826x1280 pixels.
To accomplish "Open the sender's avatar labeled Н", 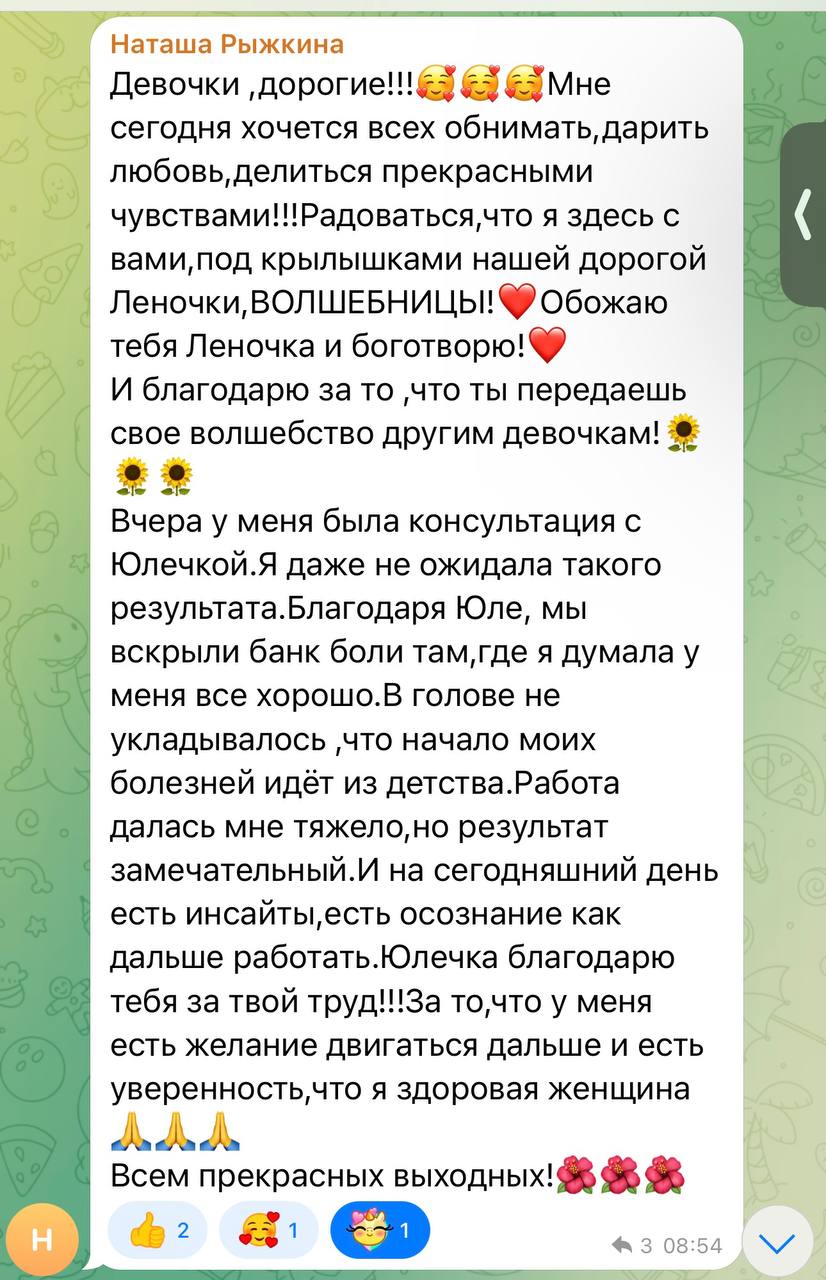I will tap(42, 1241).
